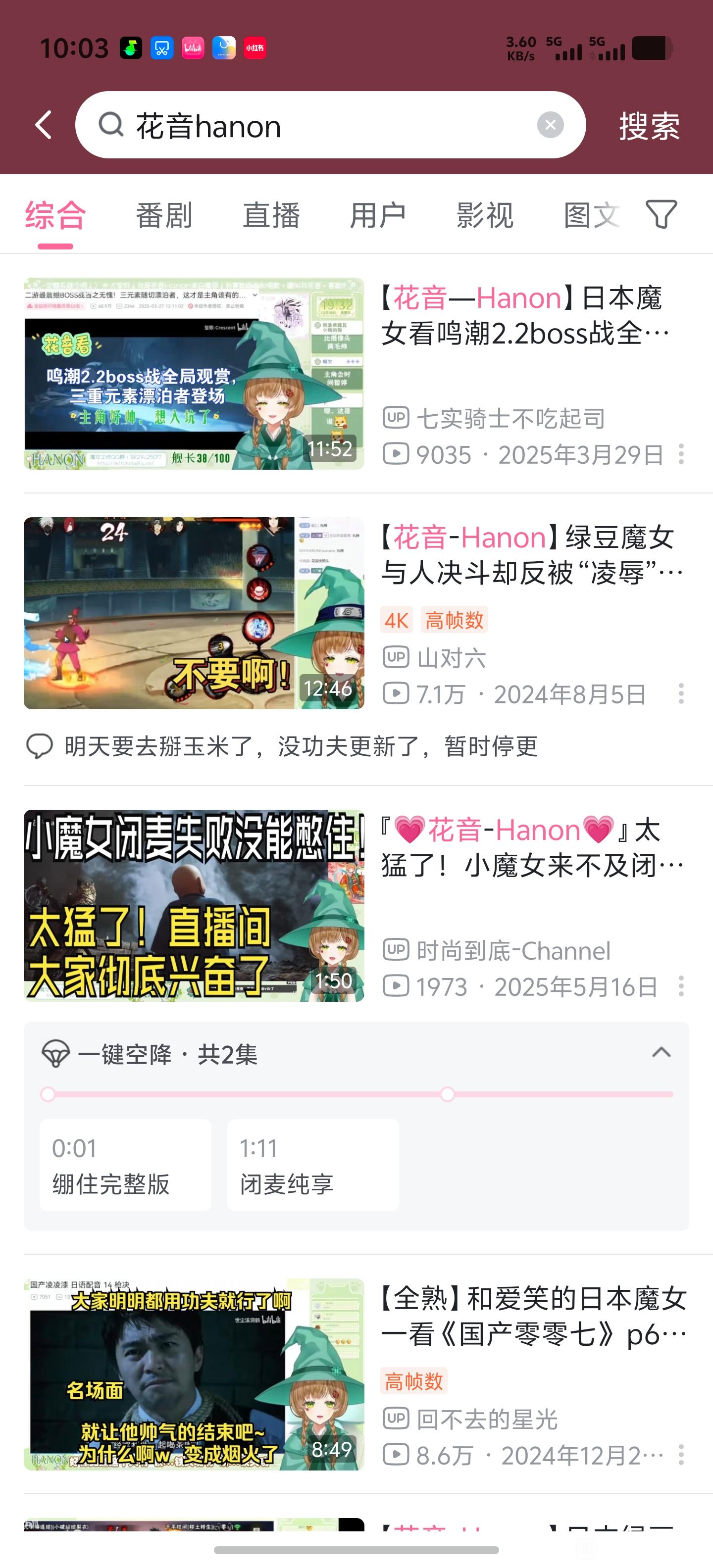Open the overflow menu for 七实骑士不吃起司's video
Screen dimensions: 713x1568
[x=681, y=454]
